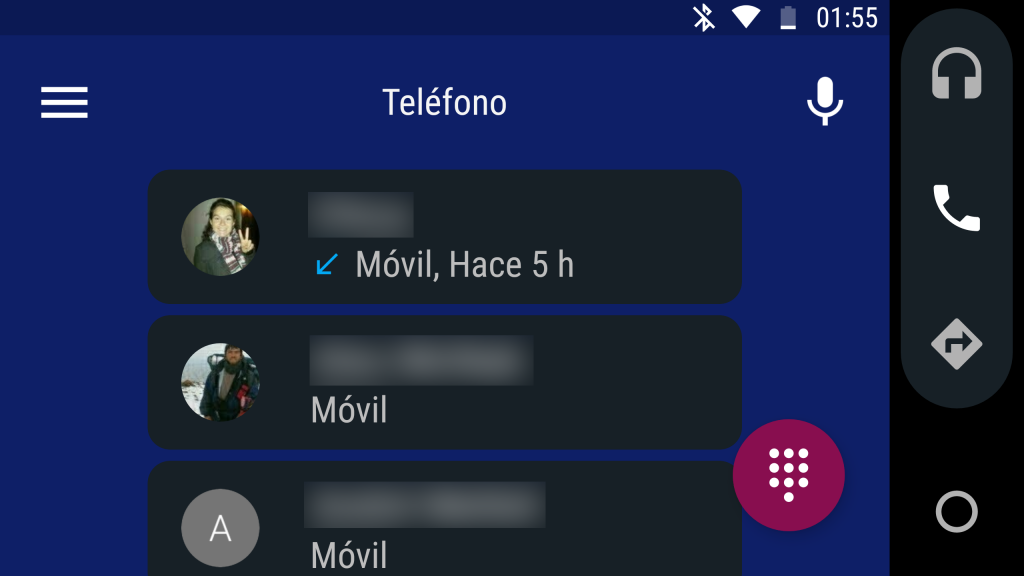Start voice search with the microphone

tap(825, 101)
